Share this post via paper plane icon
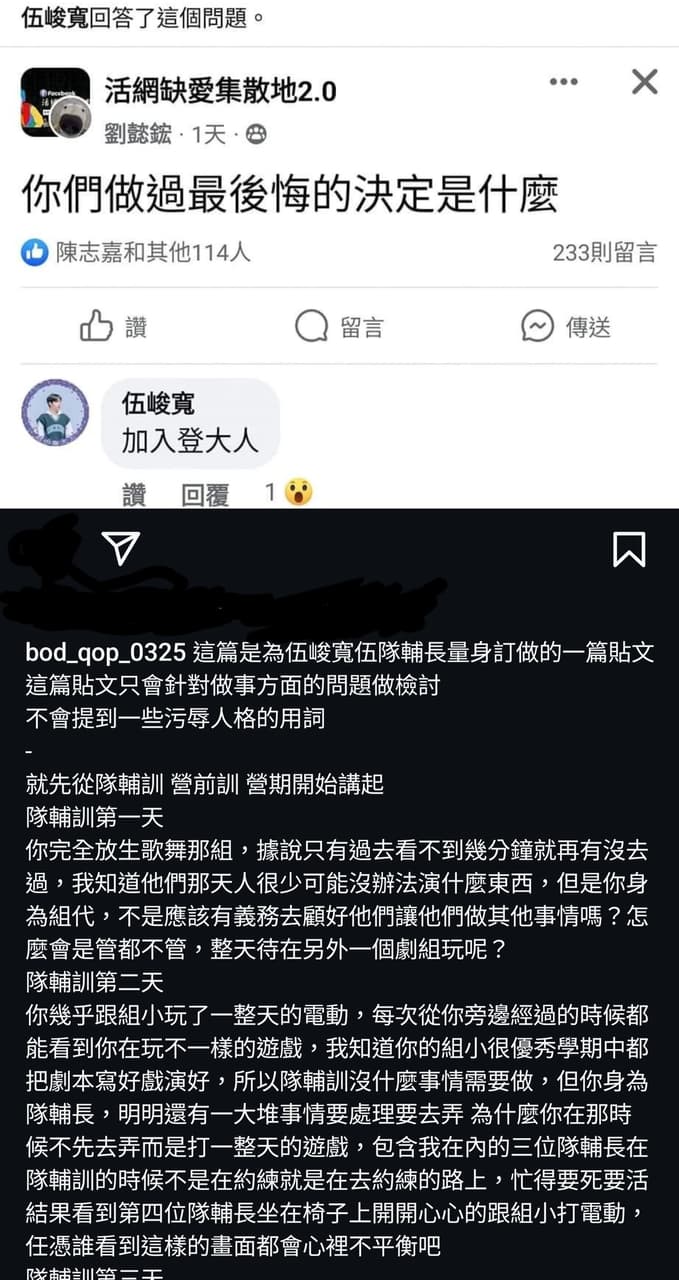Image resolution: width=679 pixels, height=1280 pixels. [x=120, y=548]
